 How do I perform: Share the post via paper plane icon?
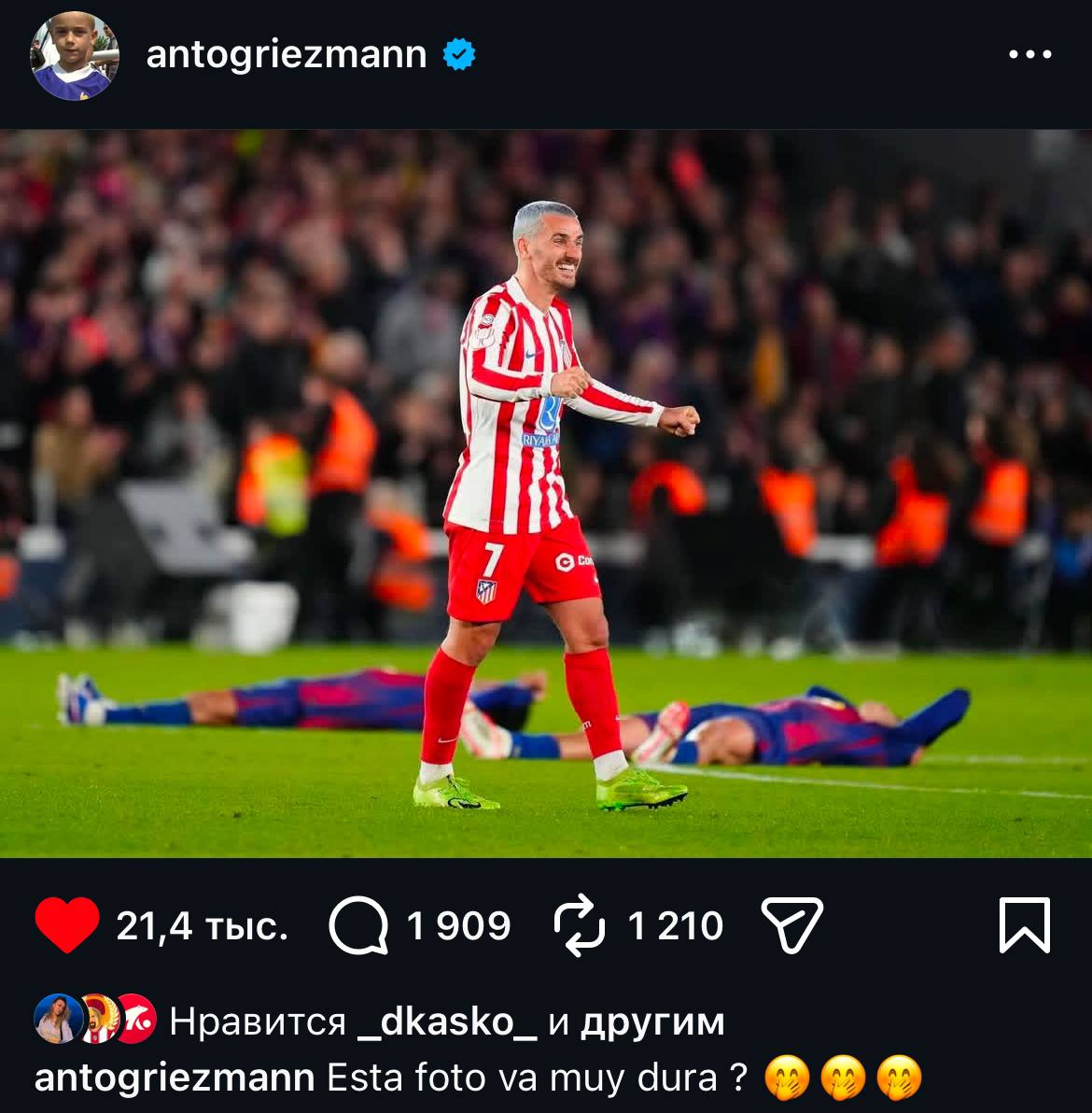click(791, 925)
